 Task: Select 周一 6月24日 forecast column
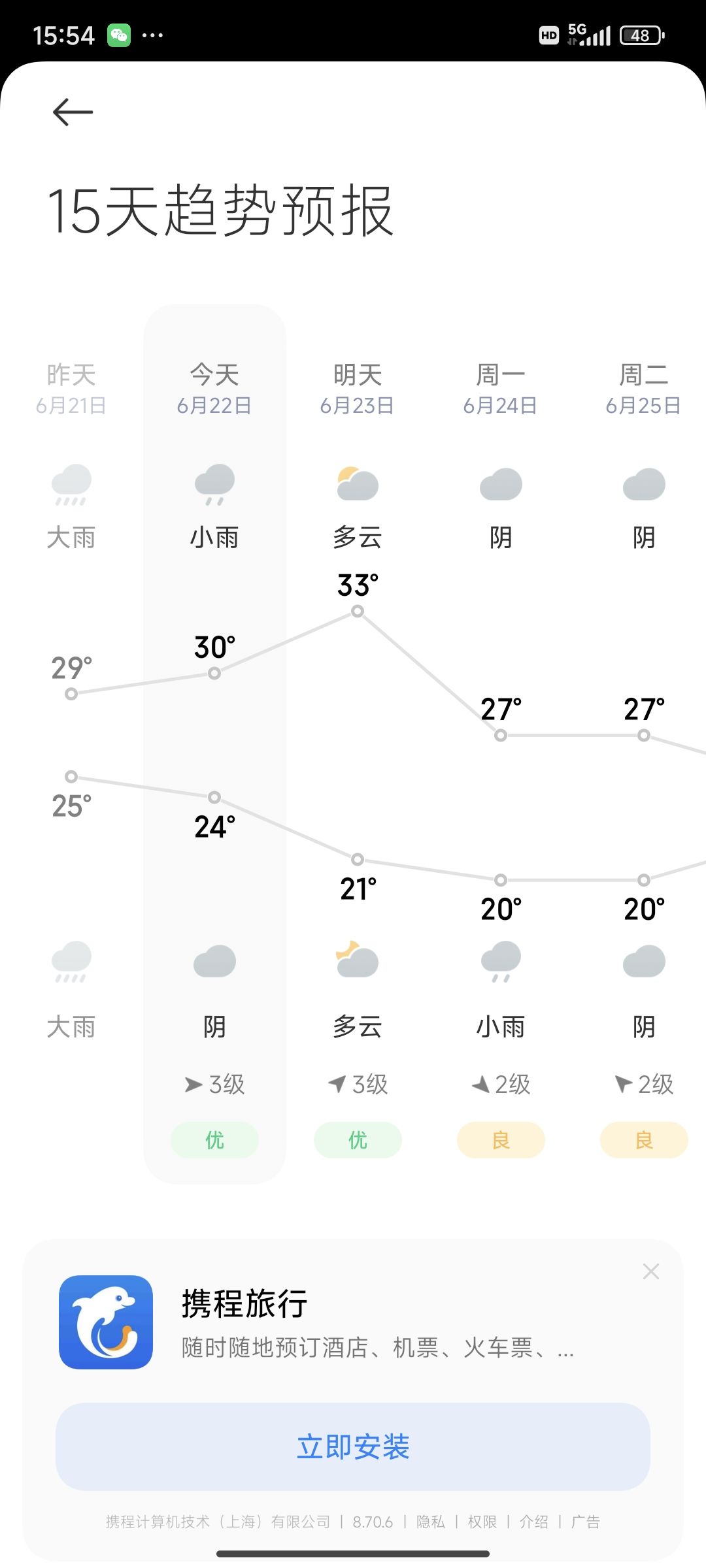tap(500, 389)
